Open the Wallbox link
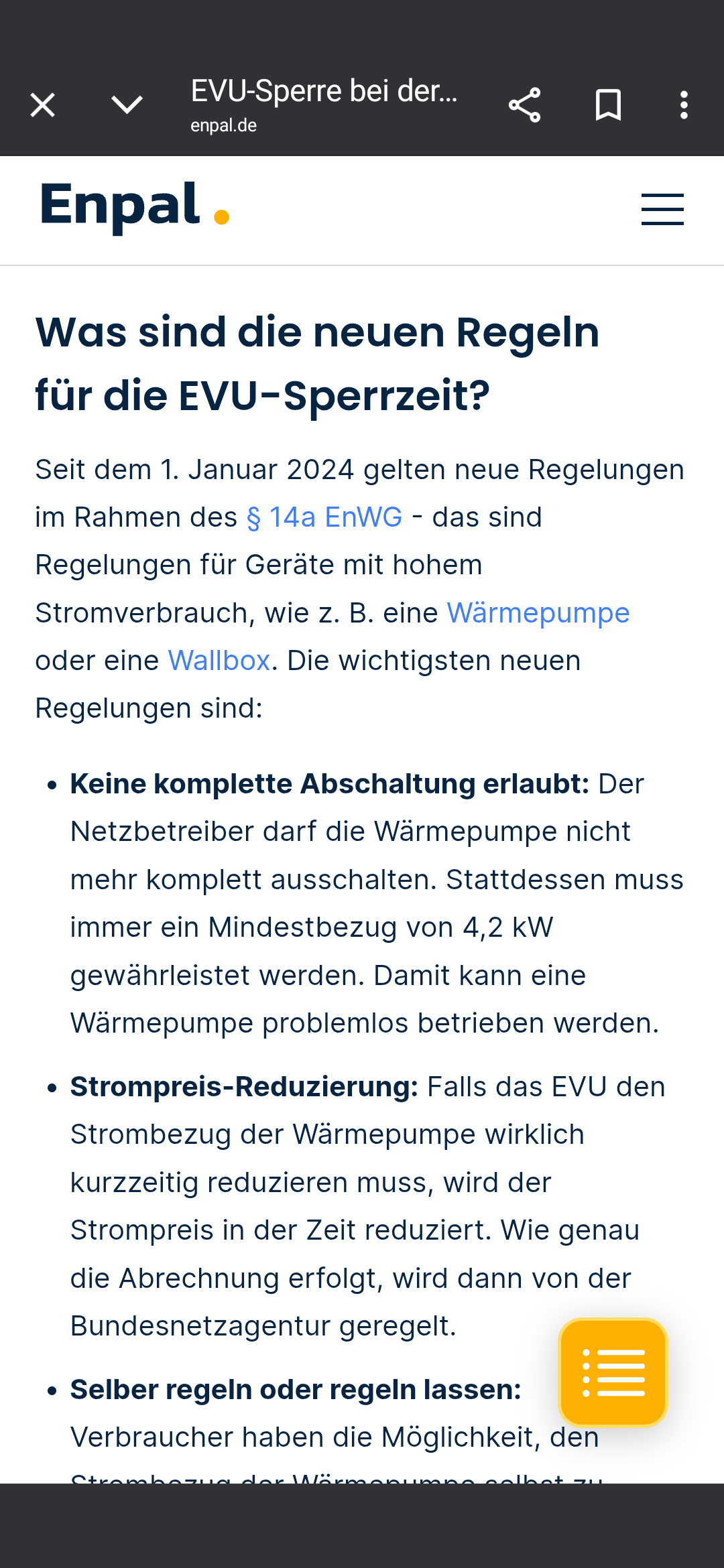The image size is (724, 1568). pyautogui.click(x=219, y=661)
